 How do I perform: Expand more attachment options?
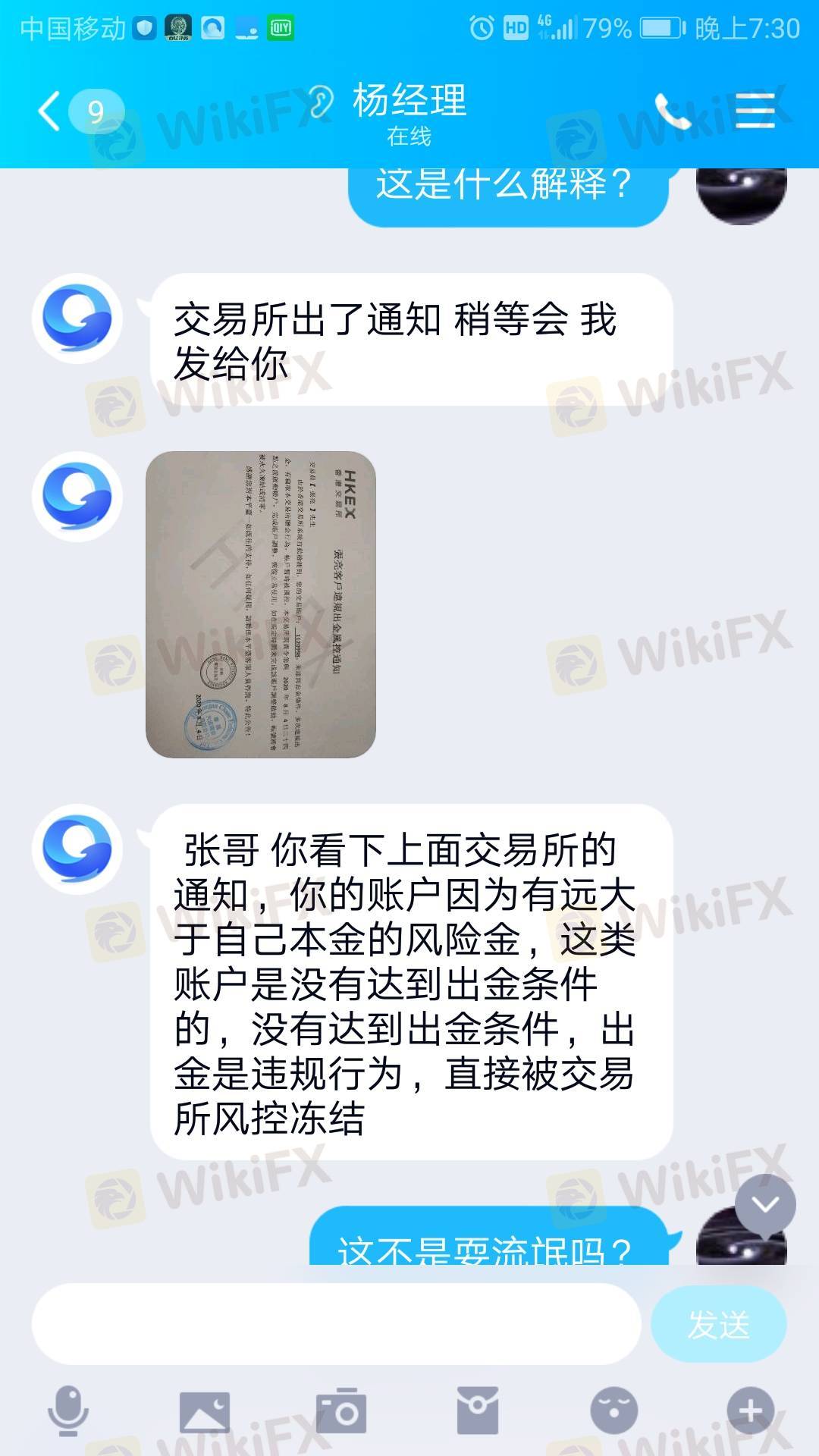pyautogui.click(x=750, y=1411)
